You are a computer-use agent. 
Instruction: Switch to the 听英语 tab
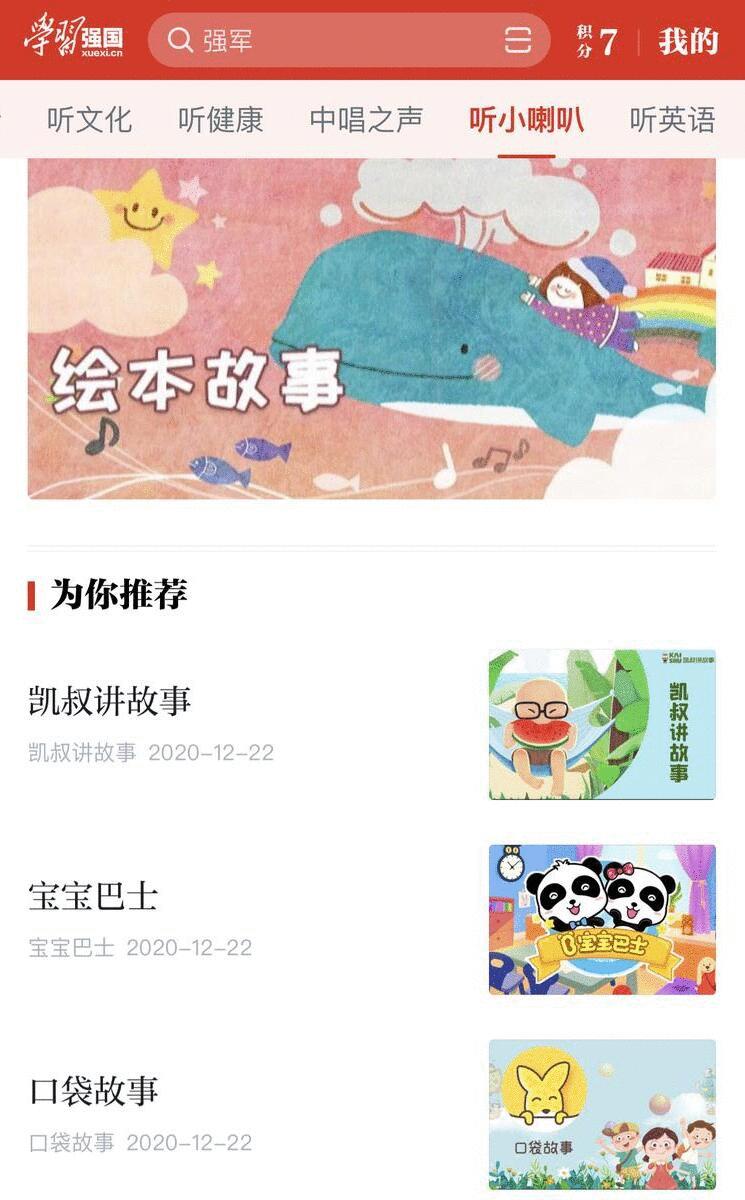674,119
